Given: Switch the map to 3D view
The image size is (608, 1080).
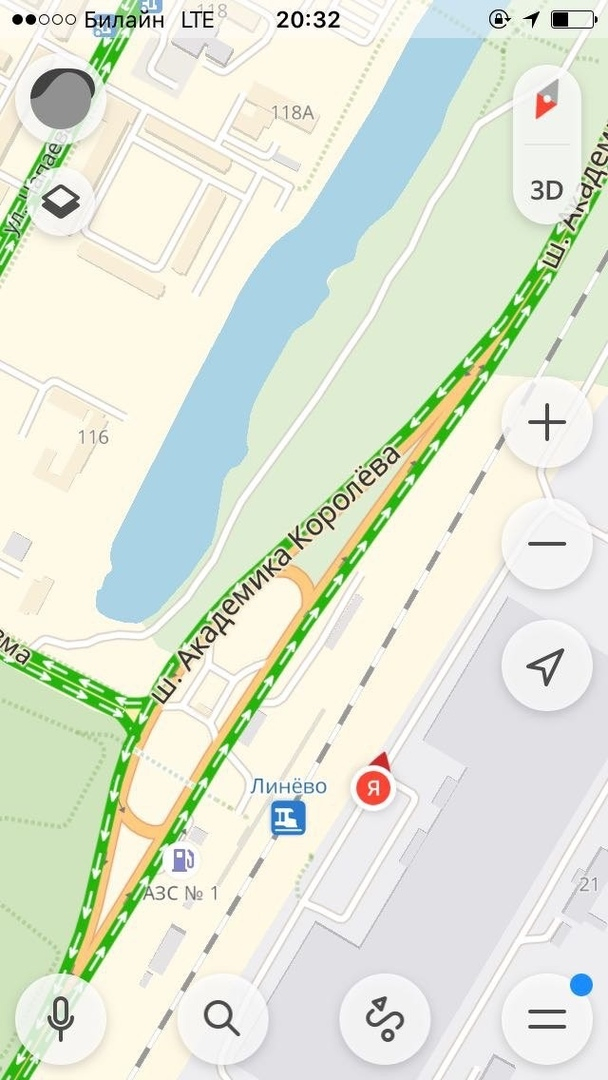Looking at the screenshot, I should pyautogui.click(x=546, y=189).
